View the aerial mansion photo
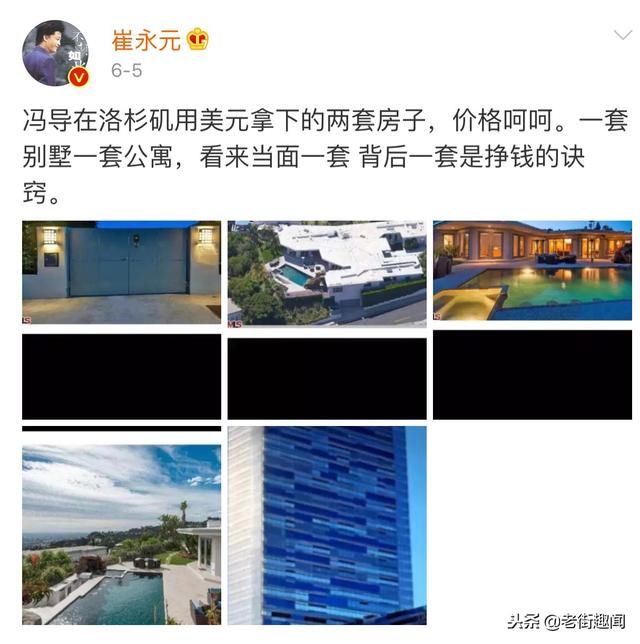 coord(327,272)
